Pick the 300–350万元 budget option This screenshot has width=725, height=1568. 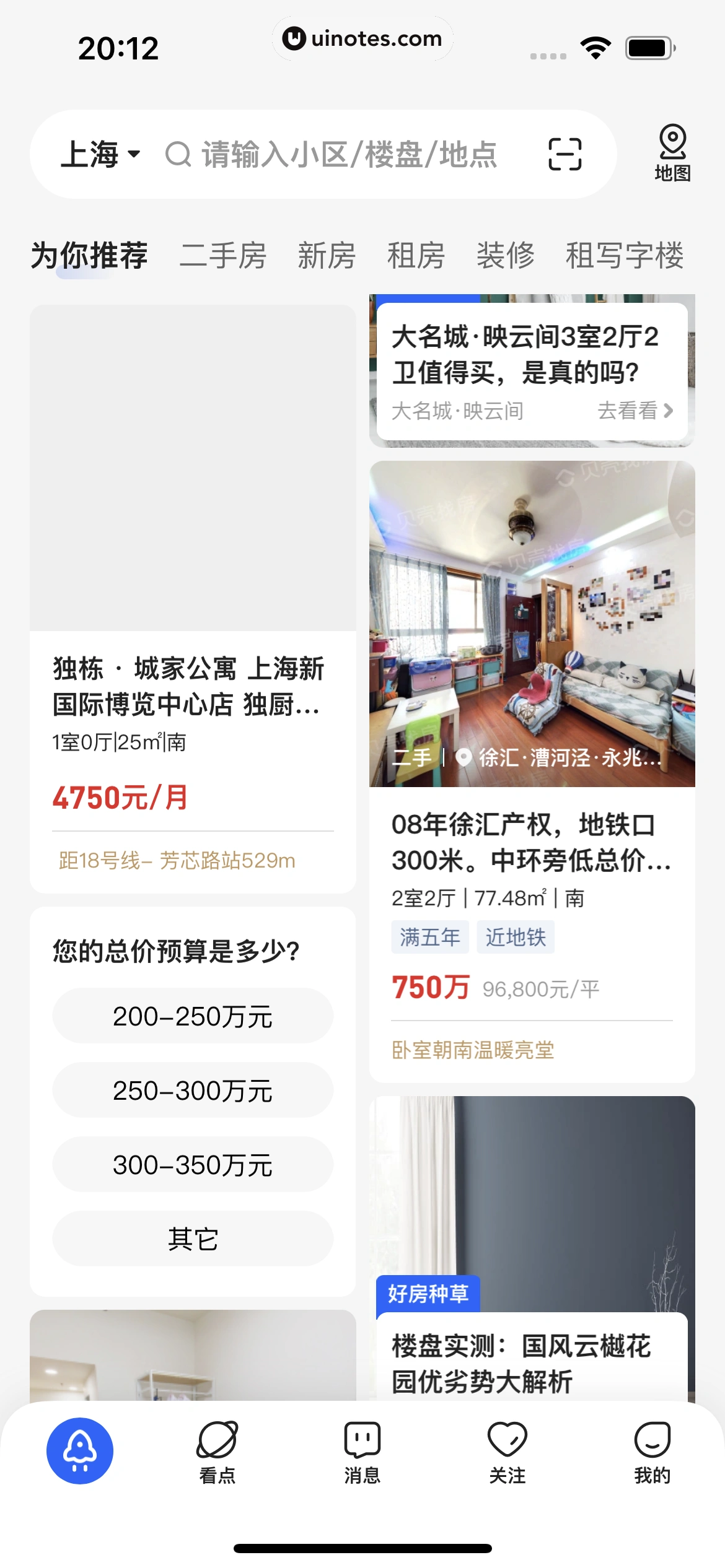pyautogui.click(x=193, y=1164)
